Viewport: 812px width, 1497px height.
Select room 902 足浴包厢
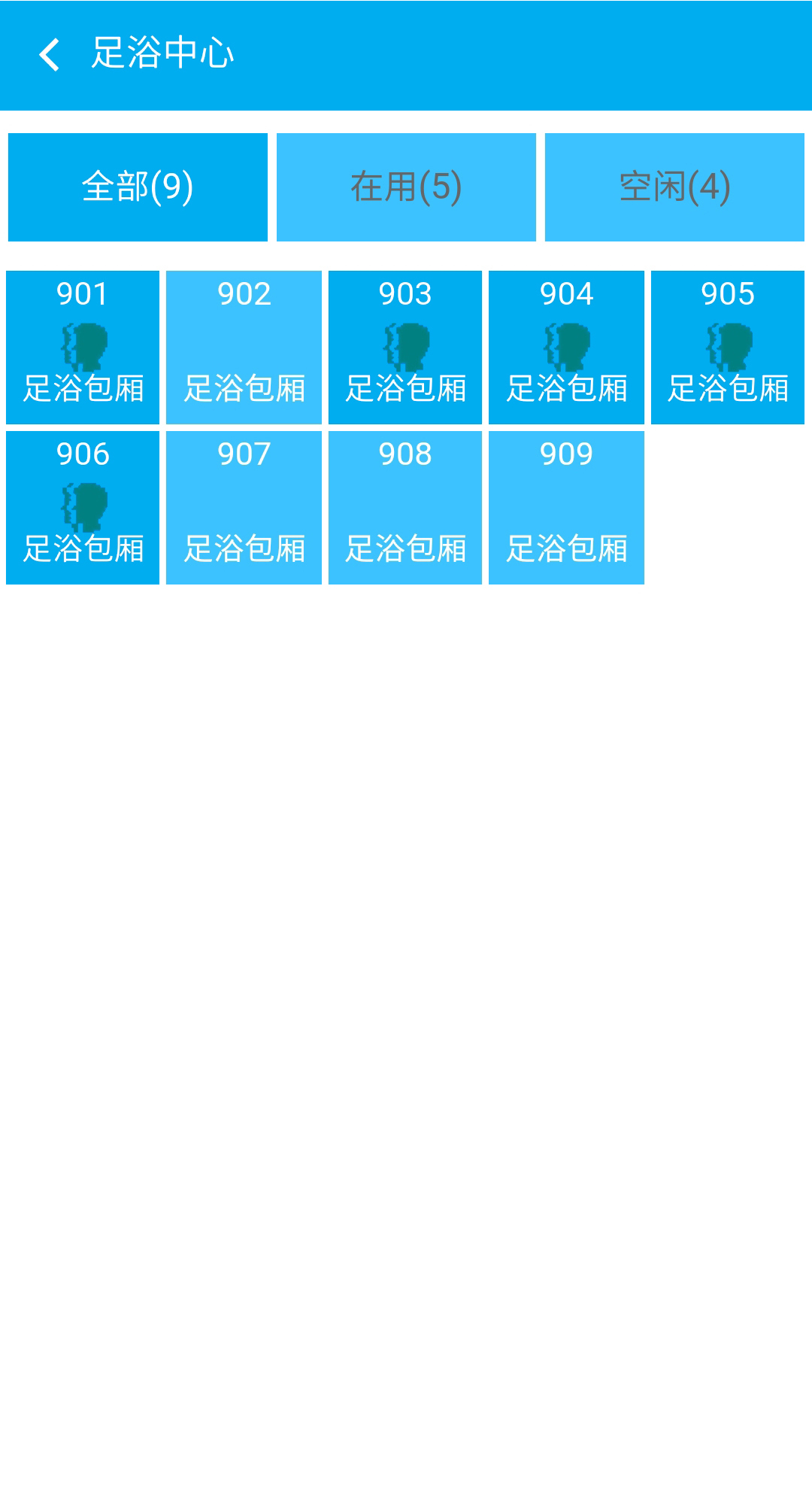click(x=244, y=347)
